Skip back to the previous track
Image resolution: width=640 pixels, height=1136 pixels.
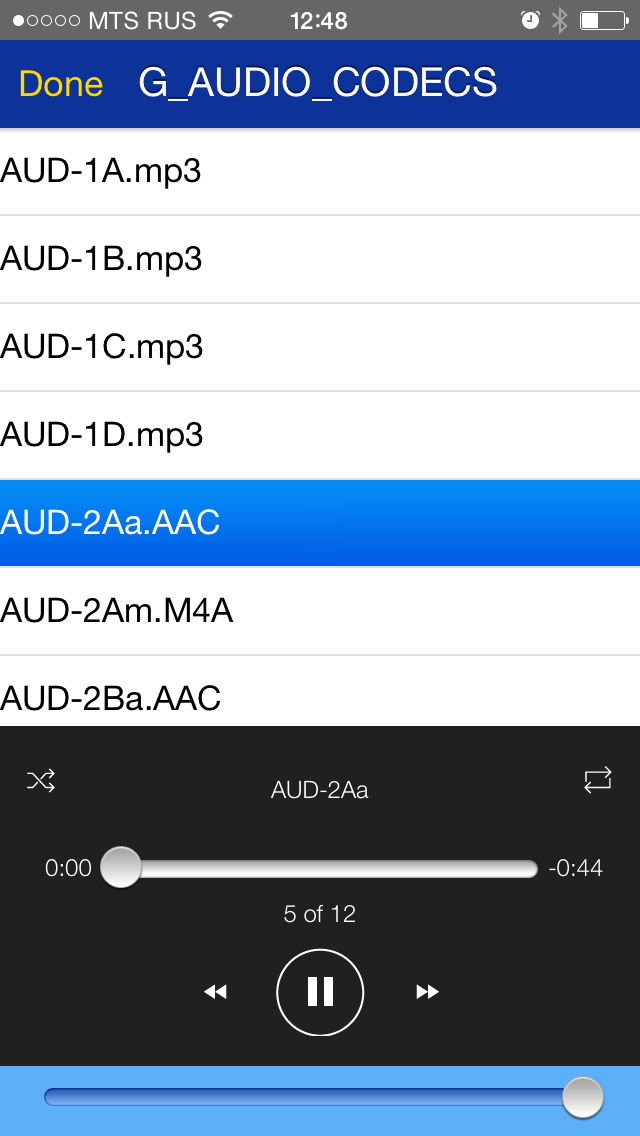point(215,992)
